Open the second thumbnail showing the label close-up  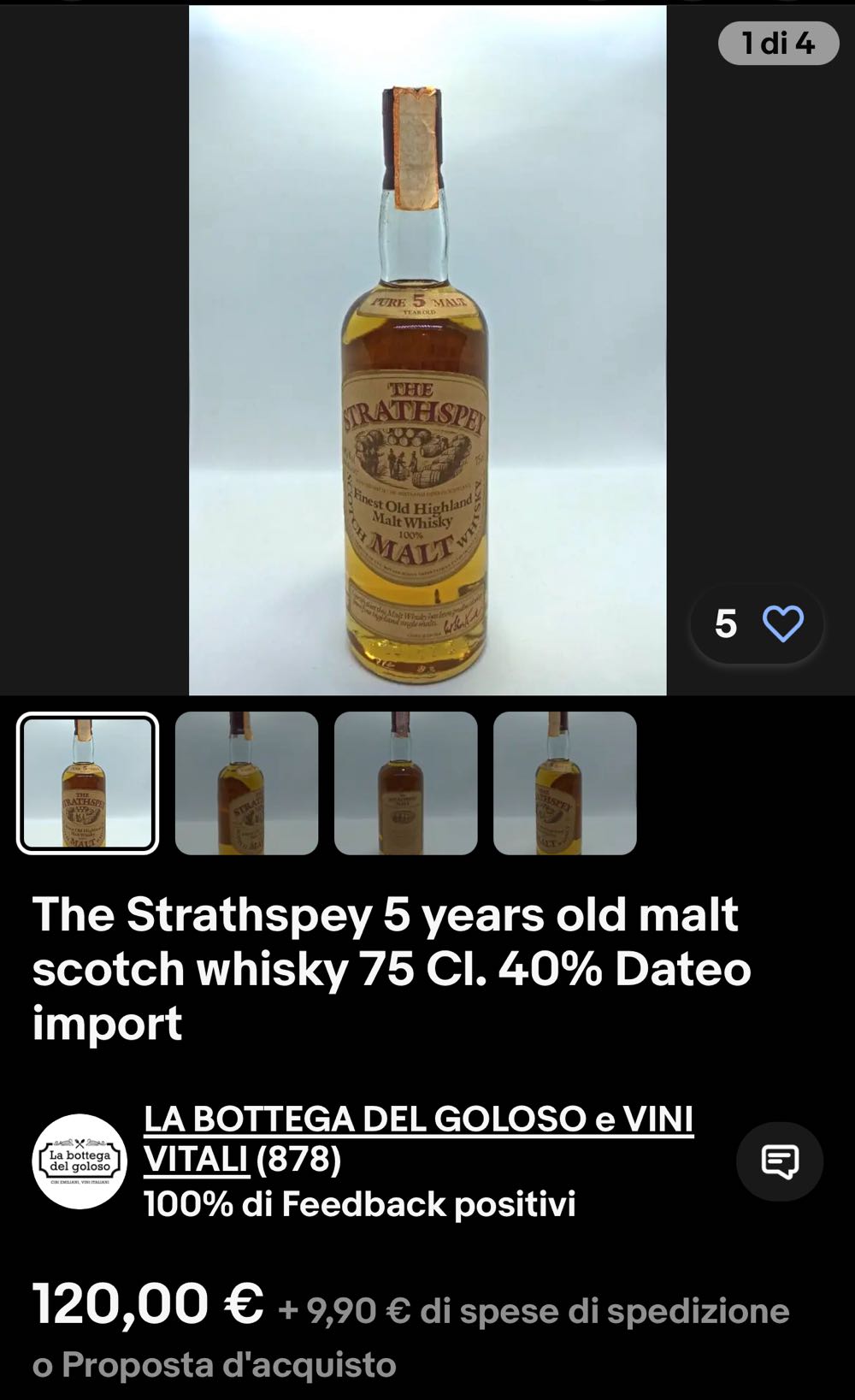tap(246, 783)
